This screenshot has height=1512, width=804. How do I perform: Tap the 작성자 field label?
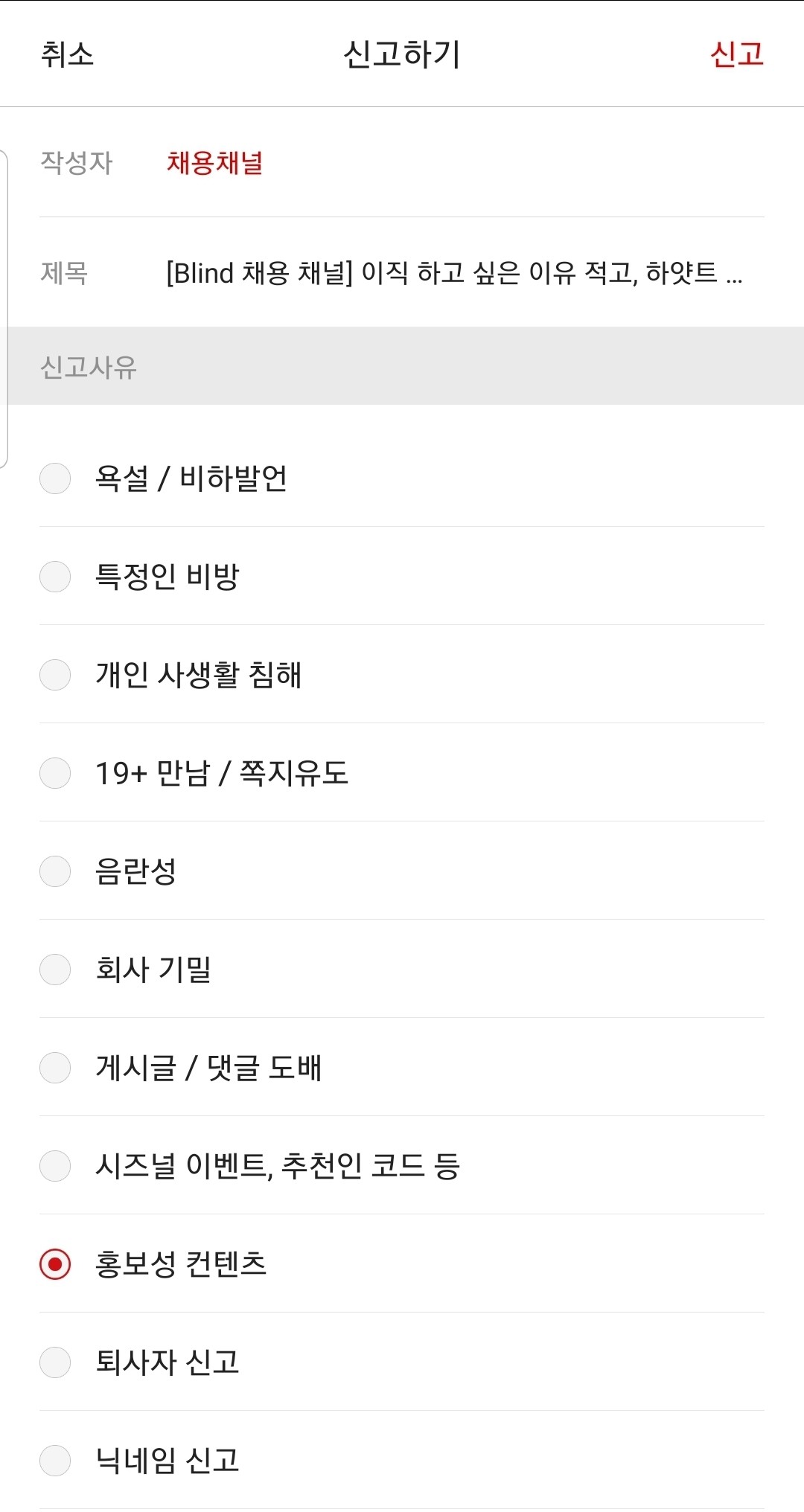[75, 164]
